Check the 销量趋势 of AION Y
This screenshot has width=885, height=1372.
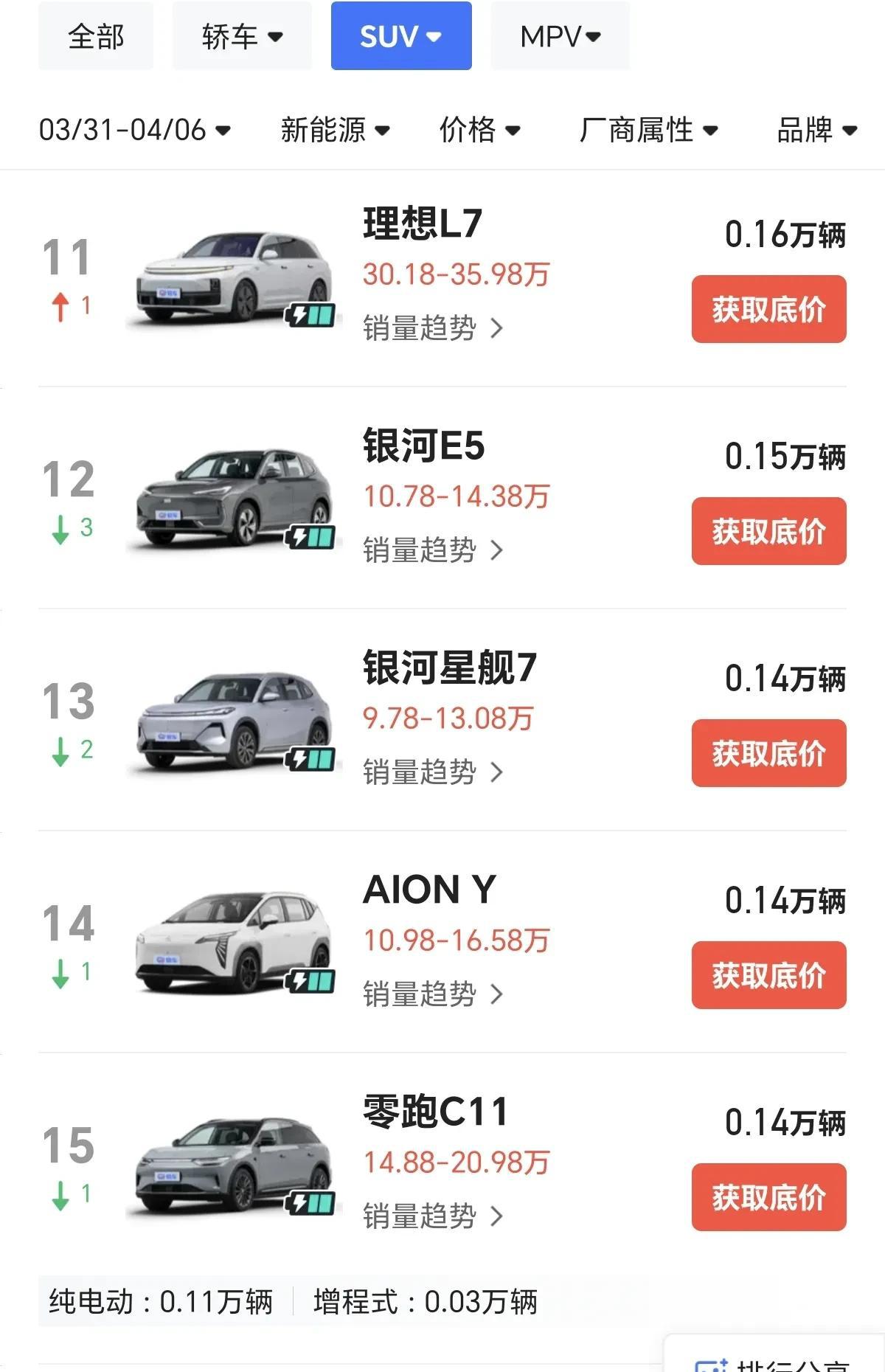[433, 994]
